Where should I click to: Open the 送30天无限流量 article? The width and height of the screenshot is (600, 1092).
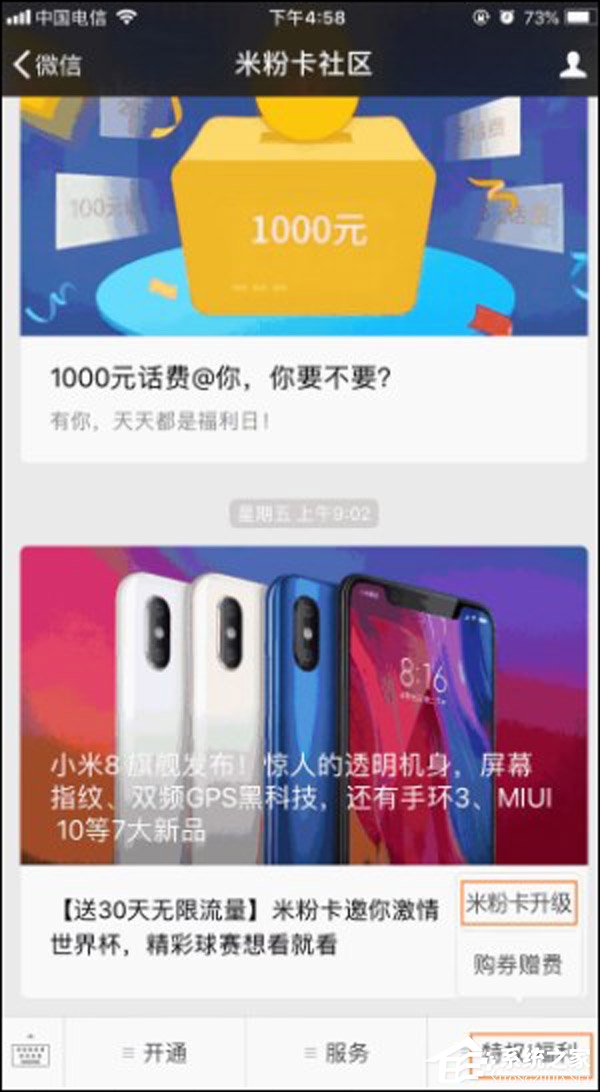pos(250,924)
